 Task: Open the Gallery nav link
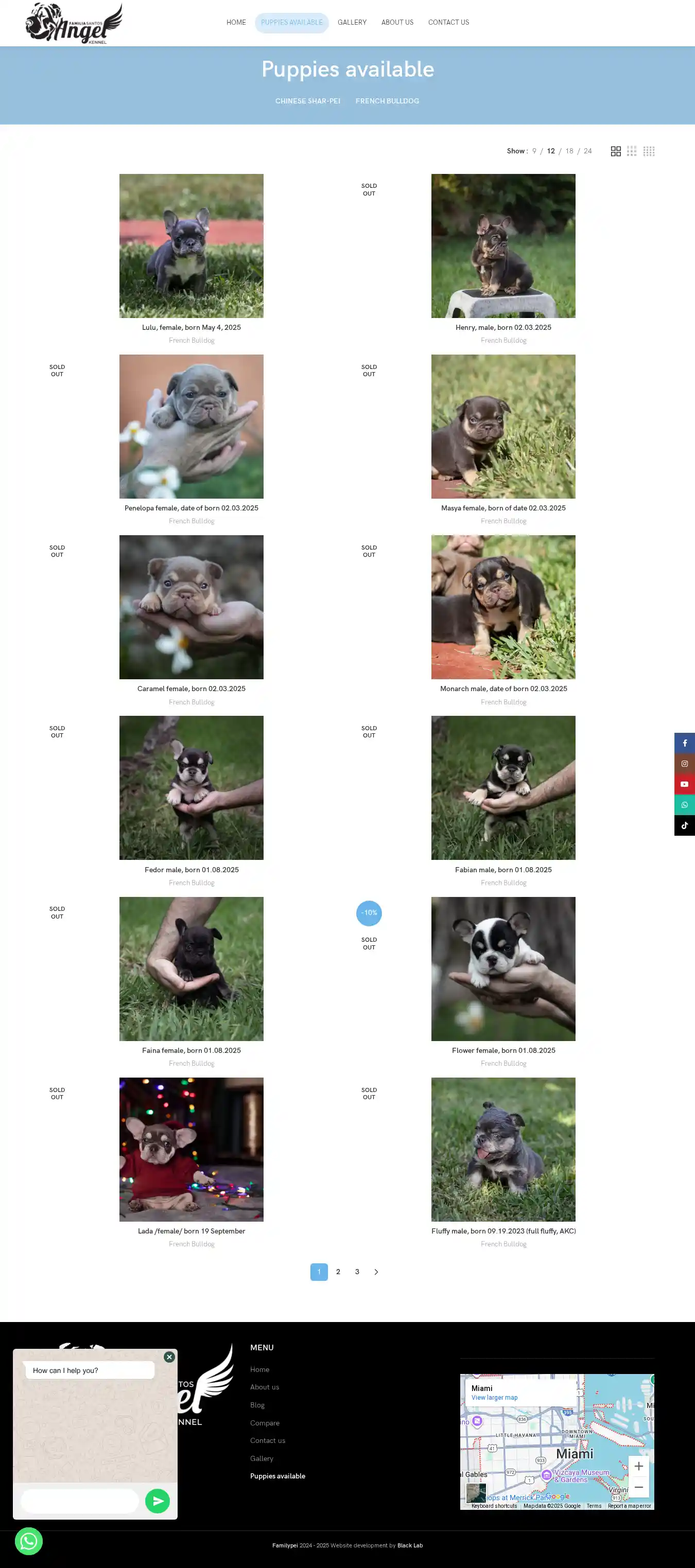pyautogui.click(x=352, y=23)
